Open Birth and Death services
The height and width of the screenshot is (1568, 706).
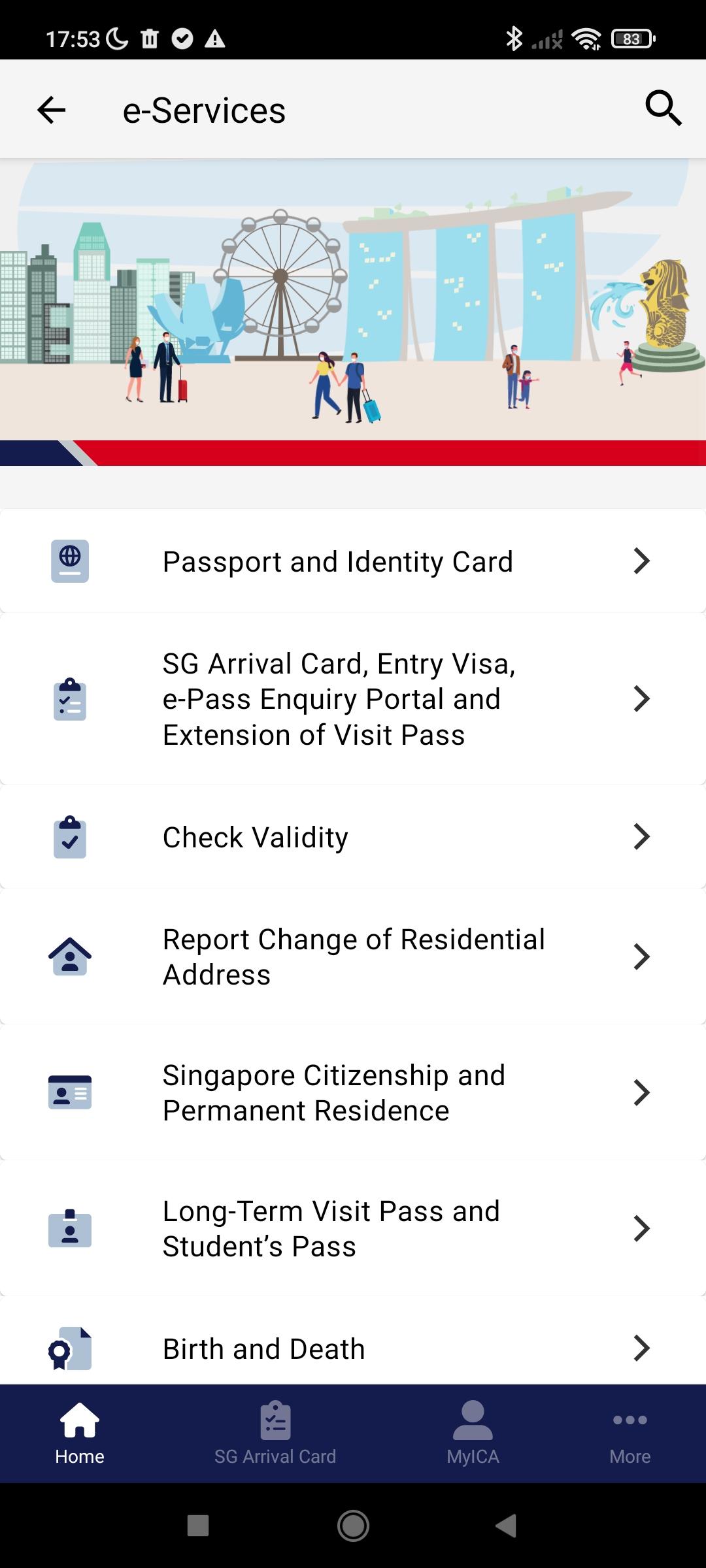tap(353, 1348)
